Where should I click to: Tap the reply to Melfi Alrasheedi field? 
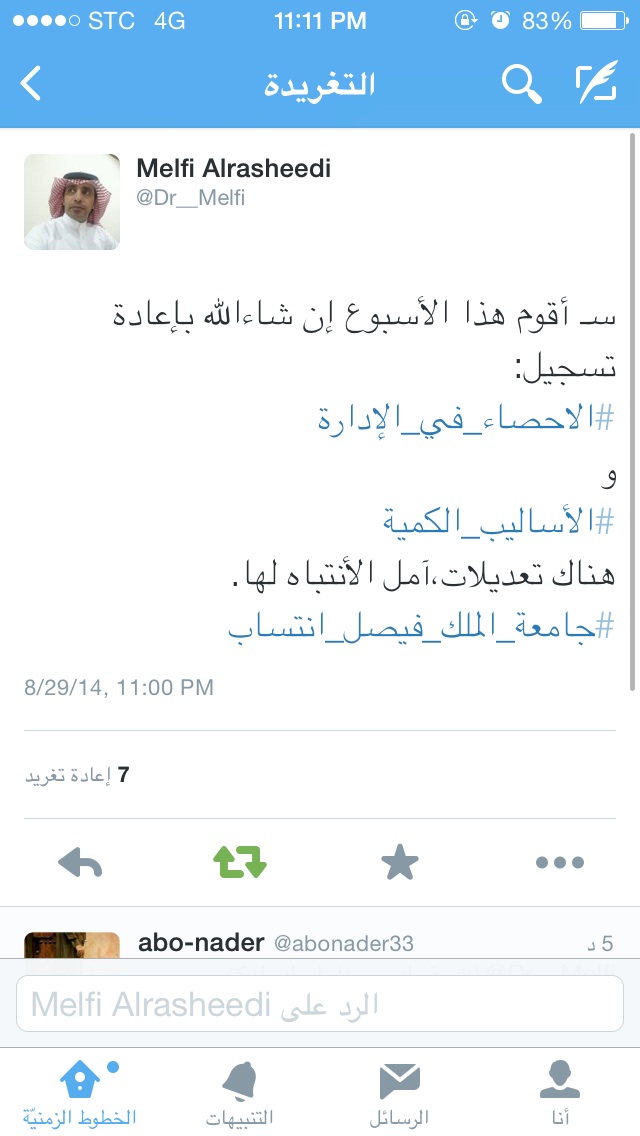pyautogui.click(x=320, y=1003)
